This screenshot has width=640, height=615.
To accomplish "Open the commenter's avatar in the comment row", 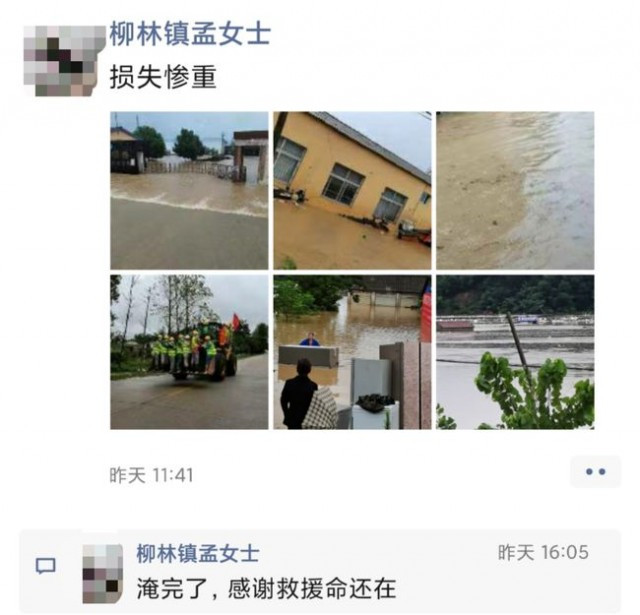I will (101, 573).
